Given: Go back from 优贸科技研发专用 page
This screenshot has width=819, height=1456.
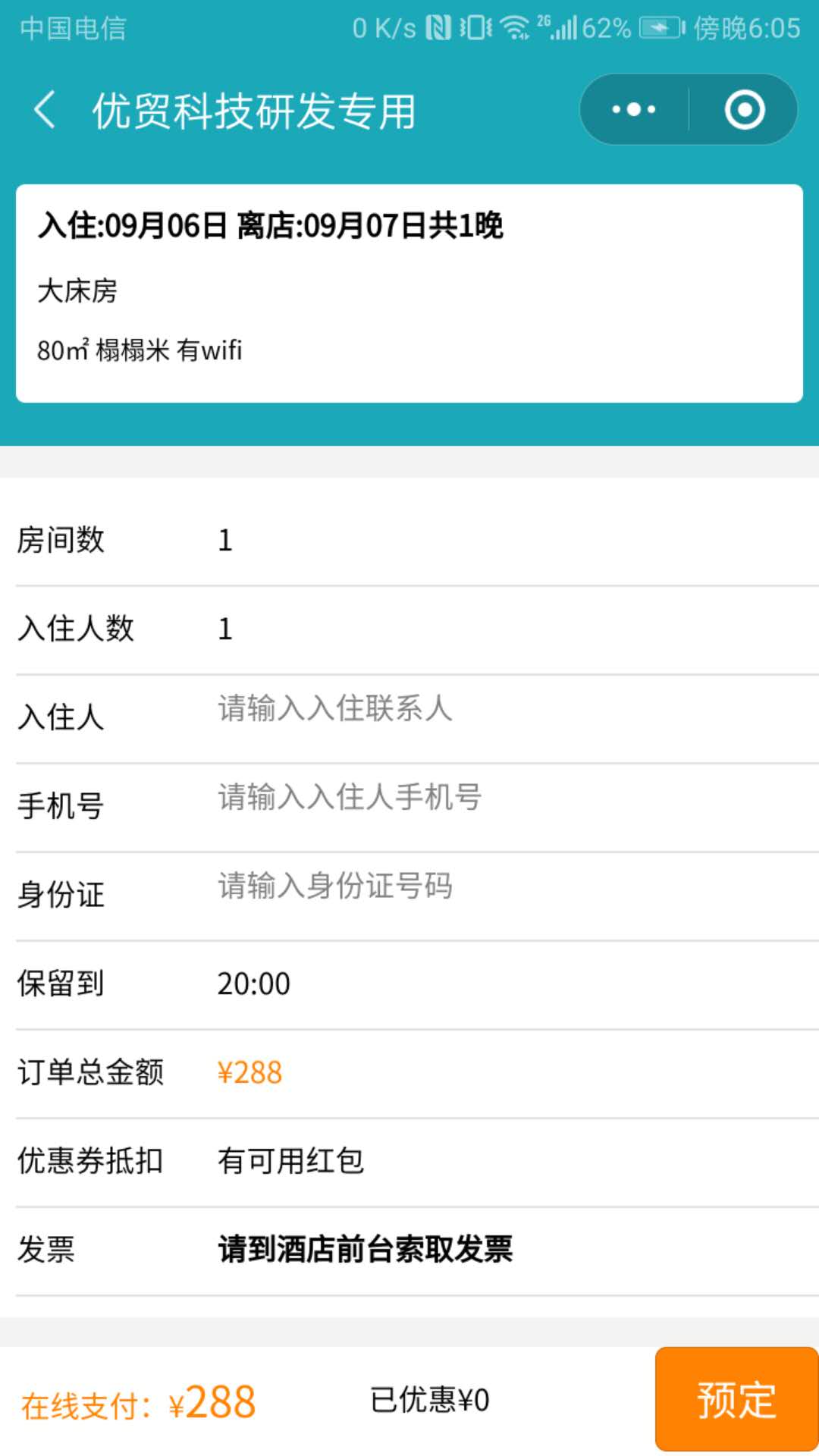Looking at the screenshot, I should (45, 110).
